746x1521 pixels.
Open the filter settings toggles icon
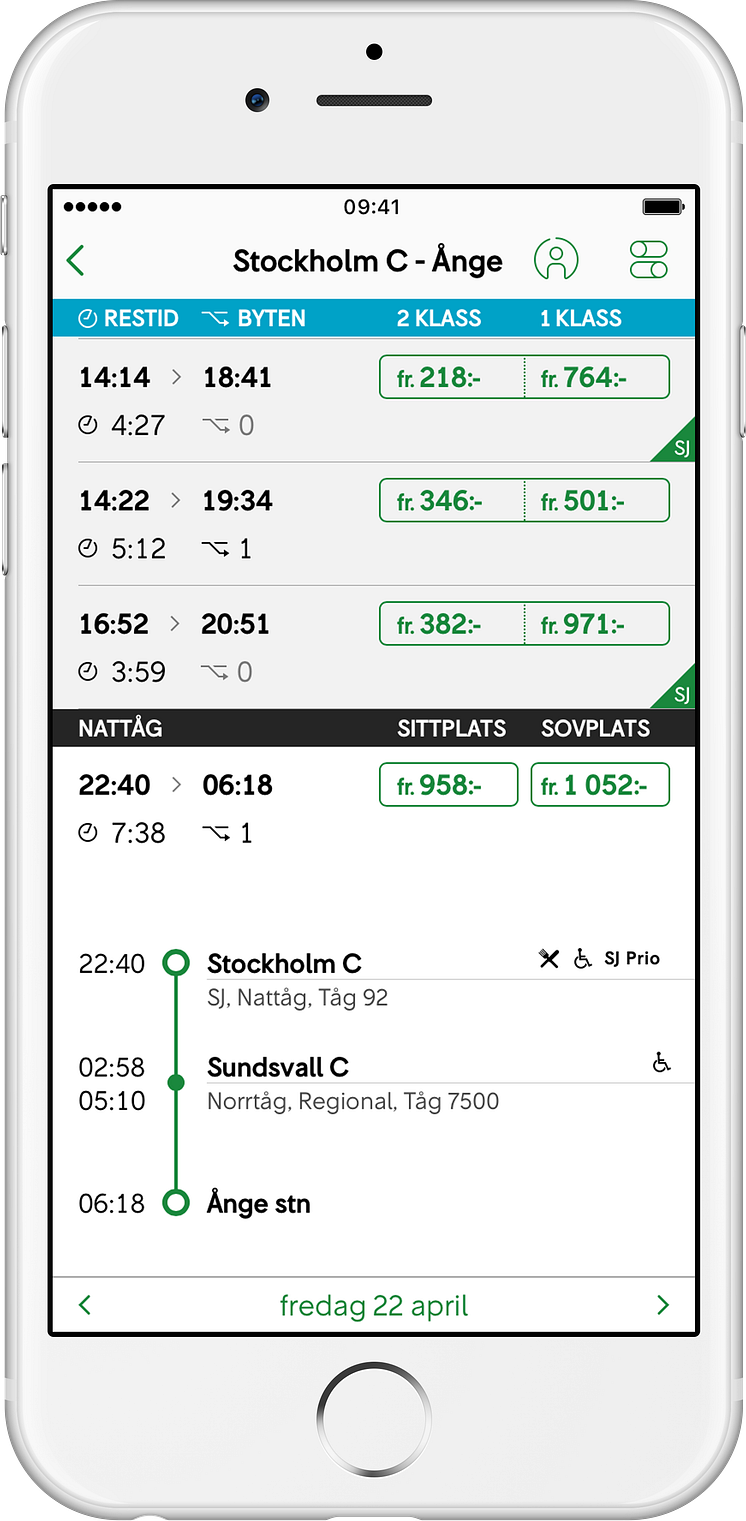(648, 260)
